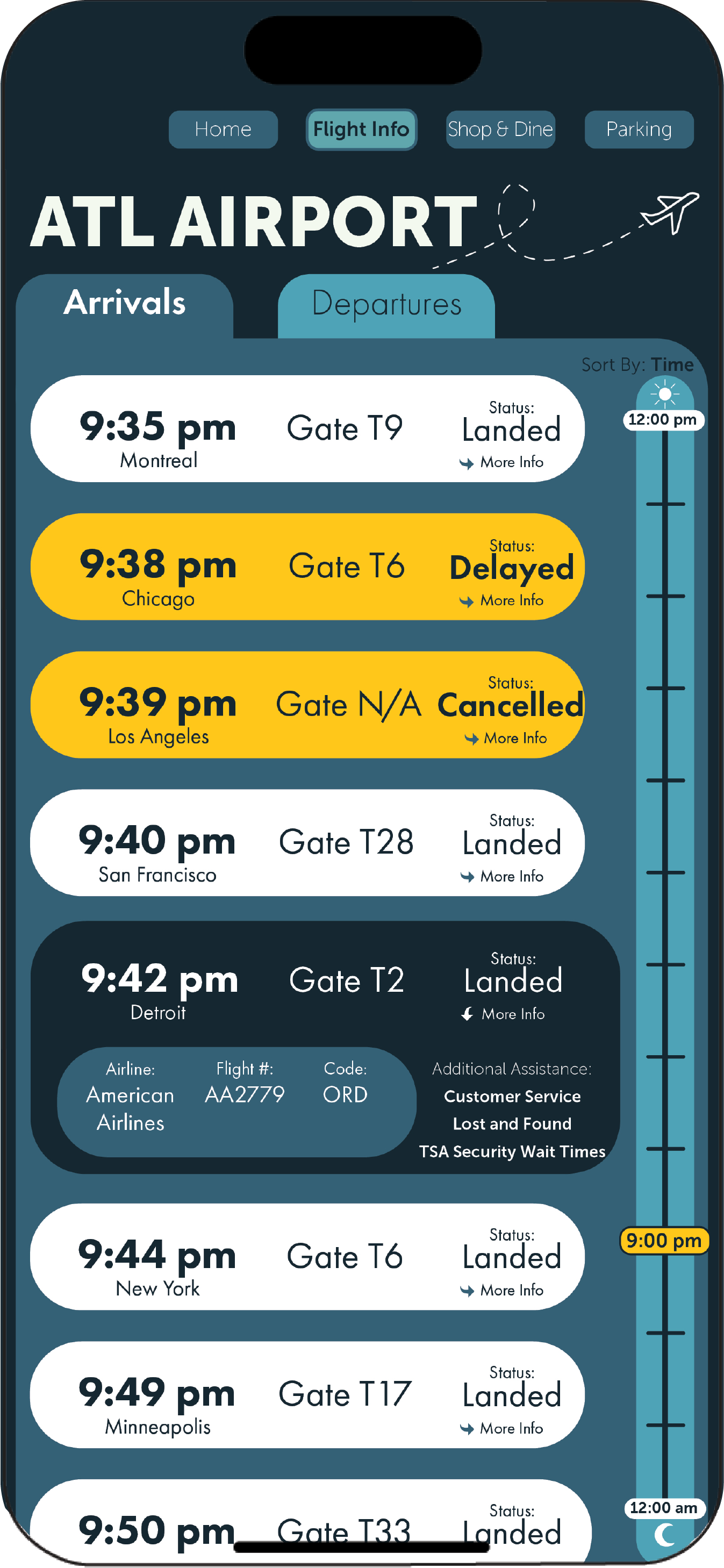Collapse More Info on Detroit flight
This screenshot has height=1568, width=724.
(x=503, y=1014)
